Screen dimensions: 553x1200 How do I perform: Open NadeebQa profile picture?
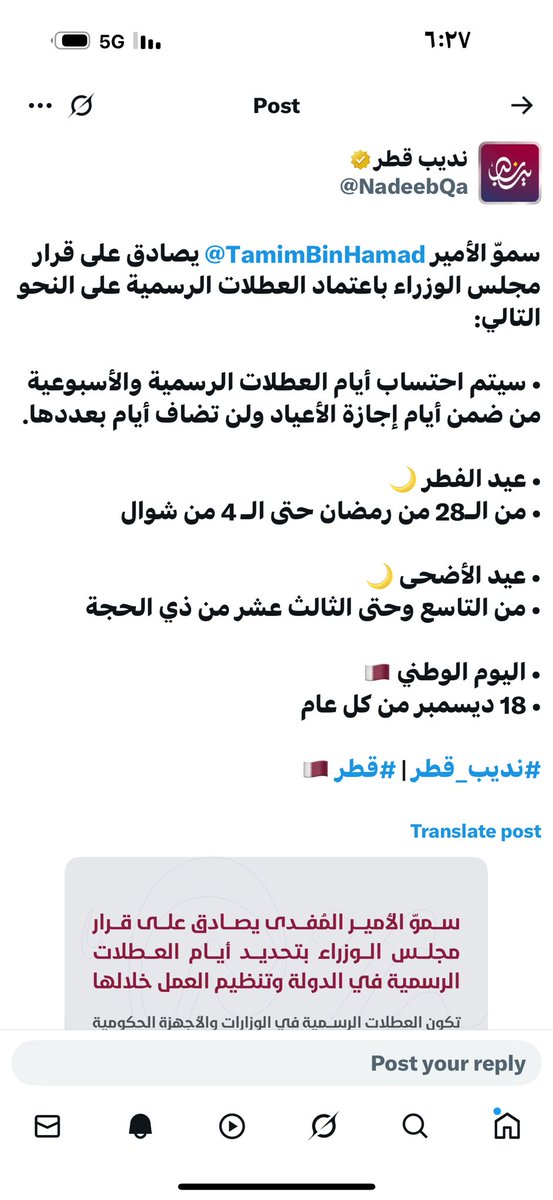(x=511, y=174)
